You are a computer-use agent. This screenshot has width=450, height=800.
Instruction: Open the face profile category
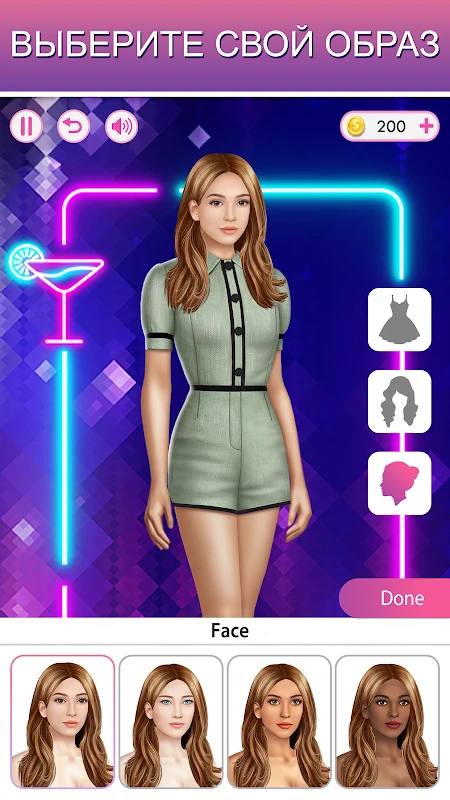(x=399, y=483)
